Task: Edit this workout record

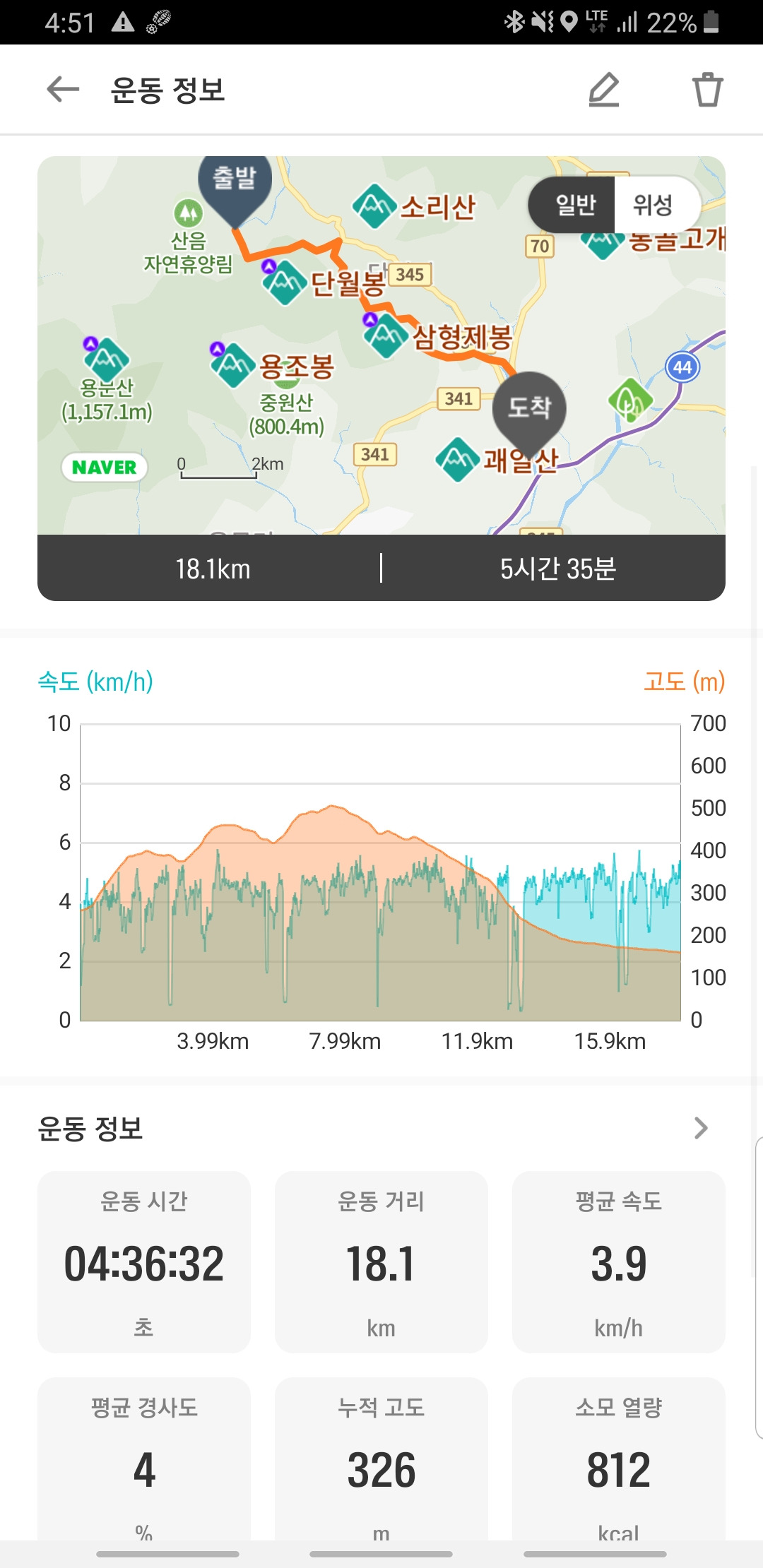Action: [x=604, y=90]
